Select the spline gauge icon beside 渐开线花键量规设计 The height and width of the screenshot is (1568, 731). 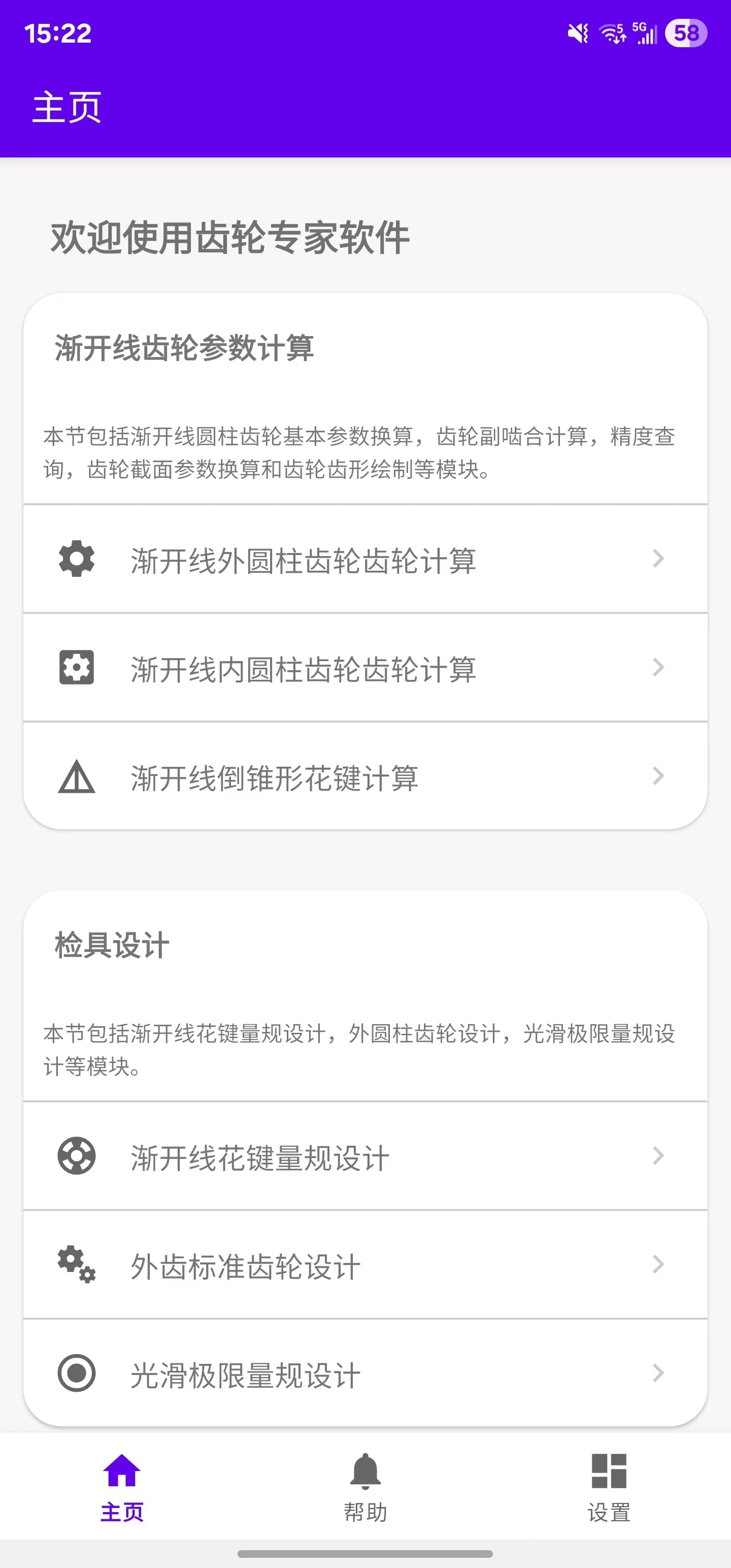(76, 1157)
